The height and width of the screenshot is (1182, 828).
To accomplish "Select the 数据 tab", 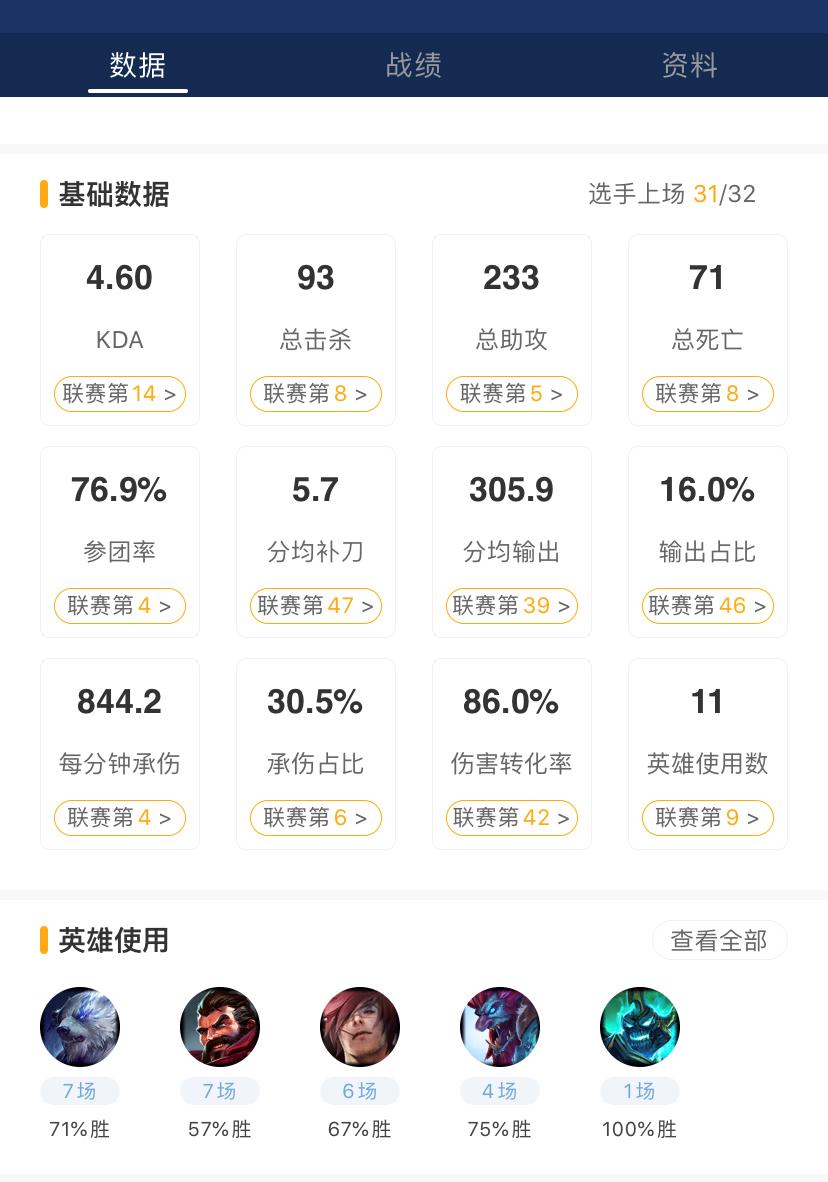I will pos(138,66).
